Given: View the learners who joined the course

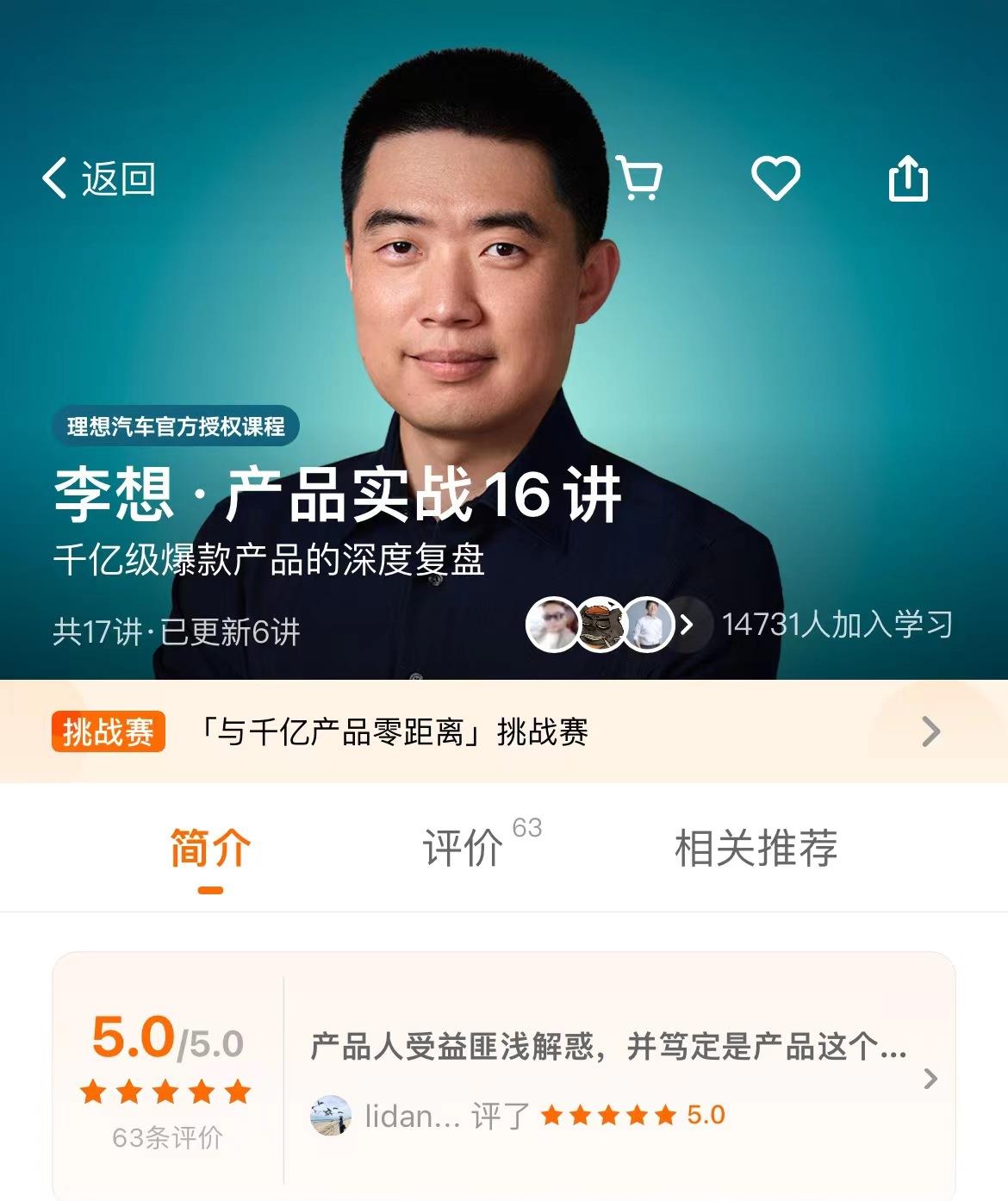Looking at the screenshot, I should pos(739,624).
